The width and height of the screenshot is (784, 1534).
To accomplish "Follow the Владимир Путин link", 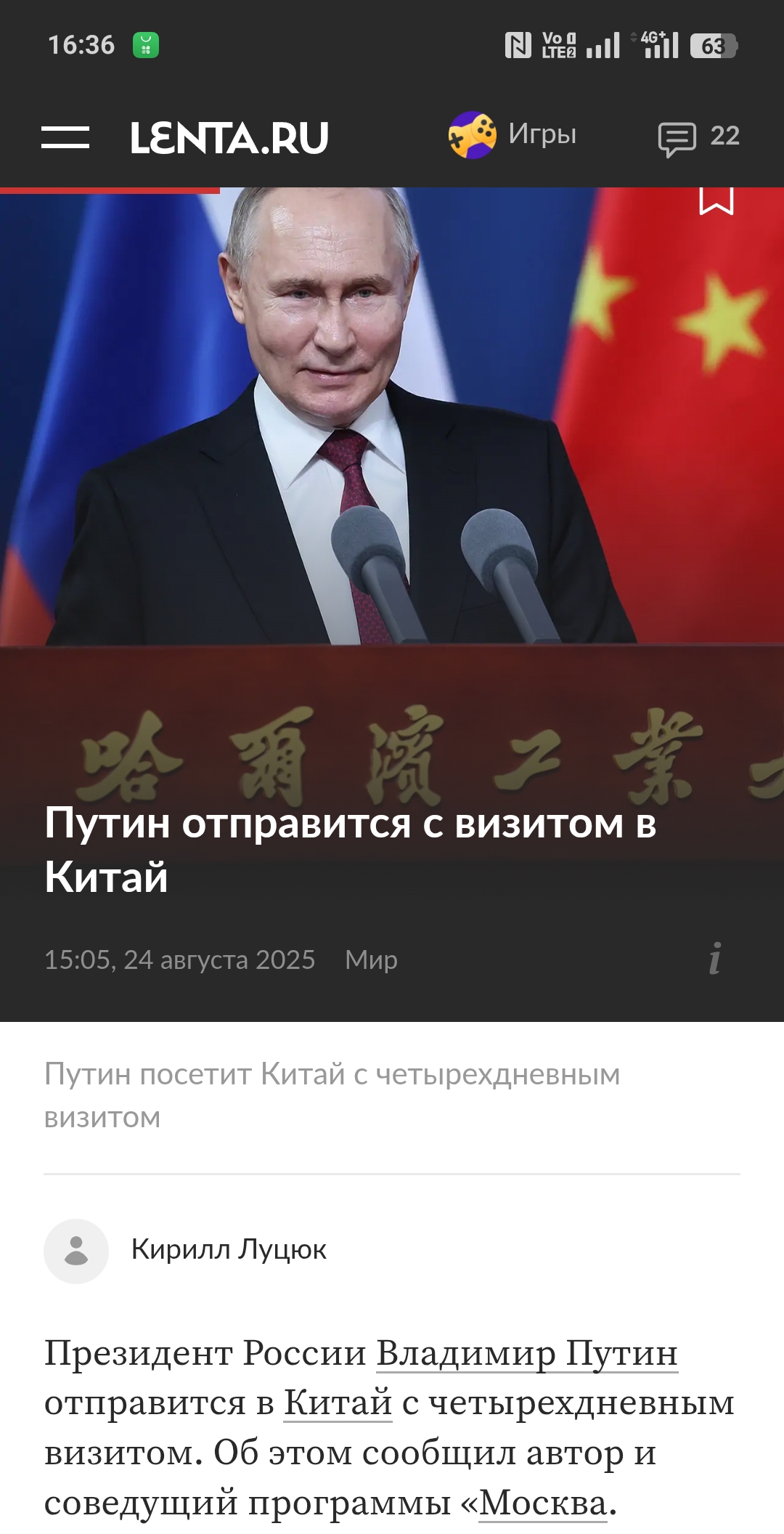I will 527,1353.
